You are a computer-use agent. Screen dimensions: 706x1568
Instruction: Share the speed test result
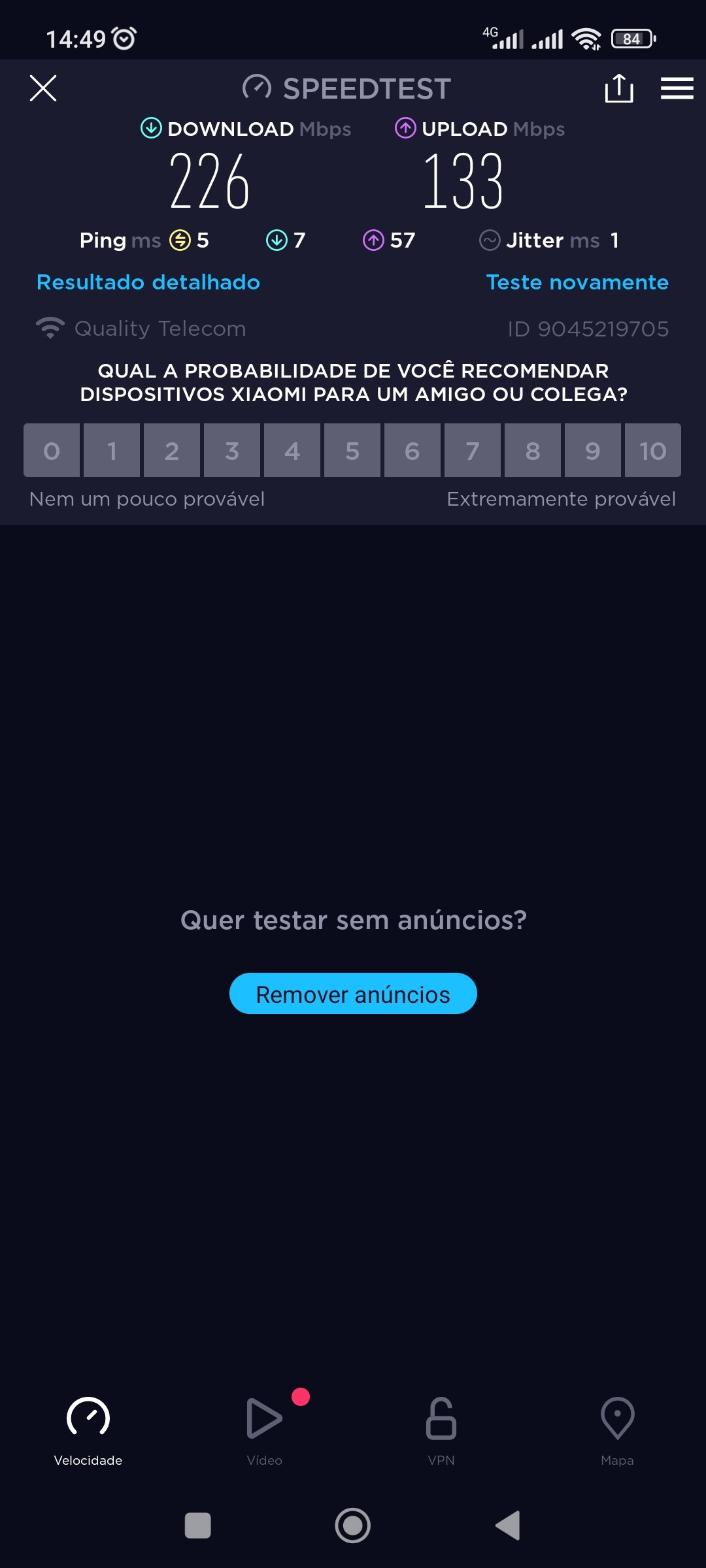coord(618,88)
